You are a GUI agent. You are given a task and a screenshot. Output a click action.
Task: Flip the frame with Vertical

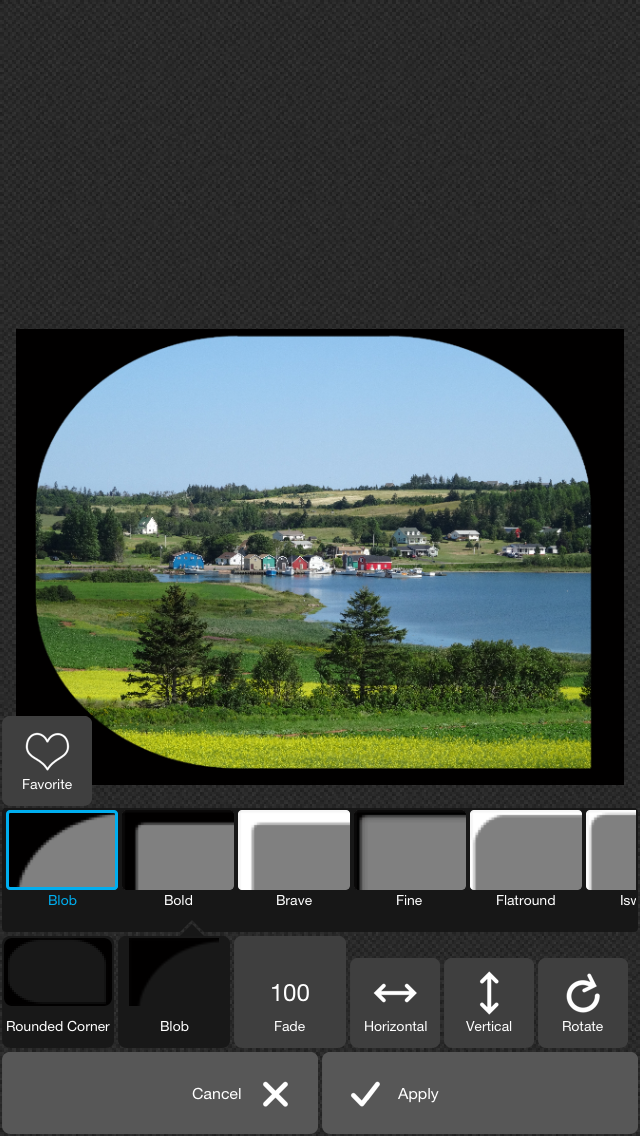pos(489,1003)
